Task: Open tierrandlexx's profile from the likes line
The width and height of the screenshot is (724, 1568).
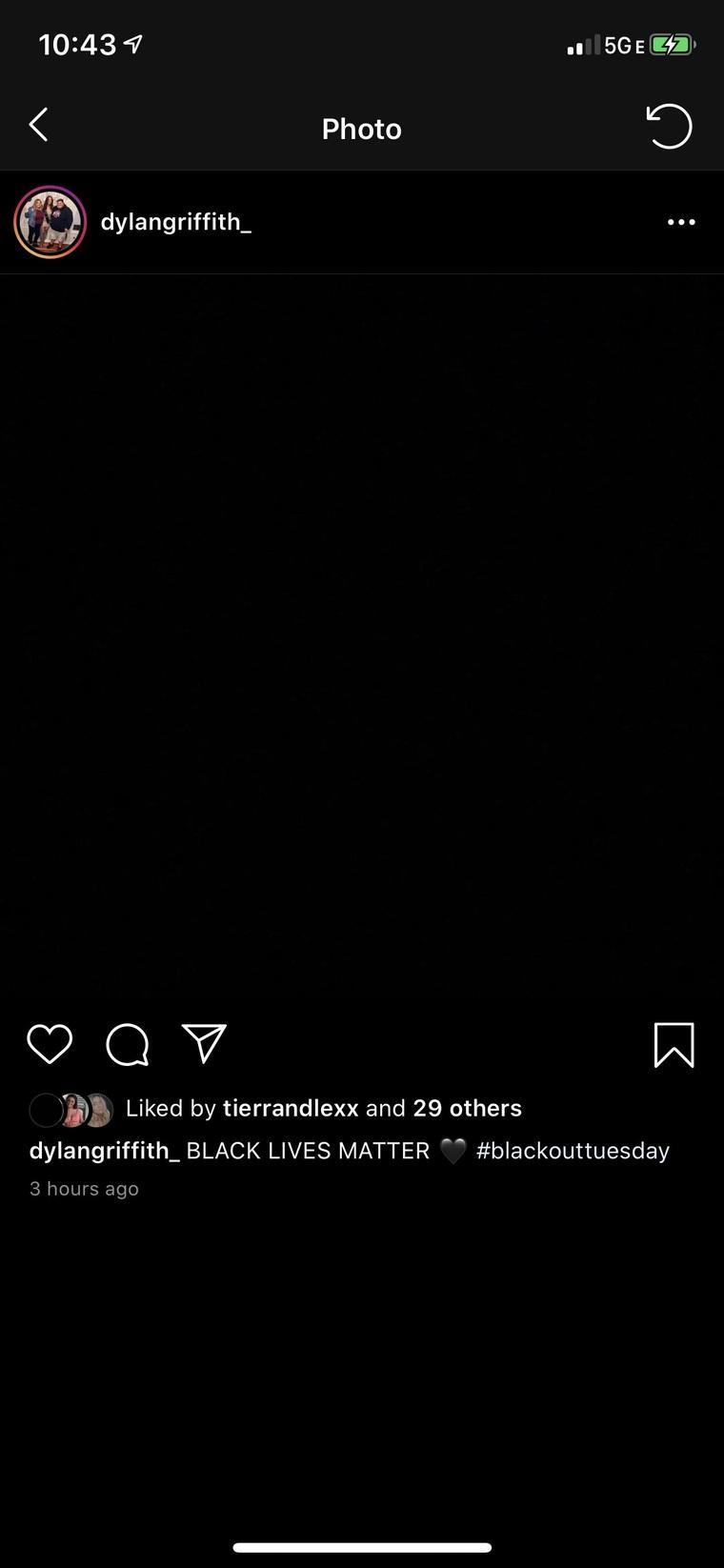Action: coord(291,1108)
